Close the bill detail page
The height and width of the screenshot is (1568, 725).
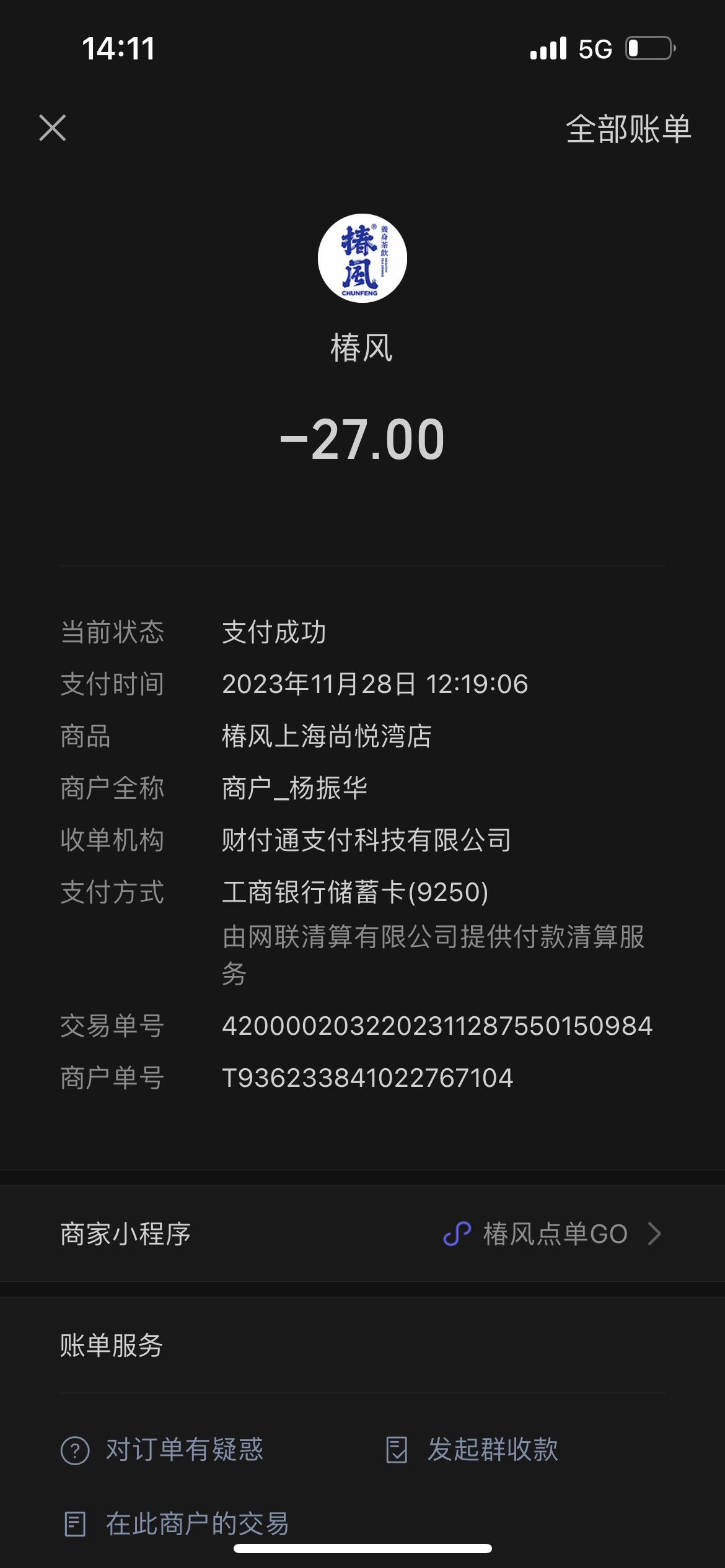pos(53,128)
